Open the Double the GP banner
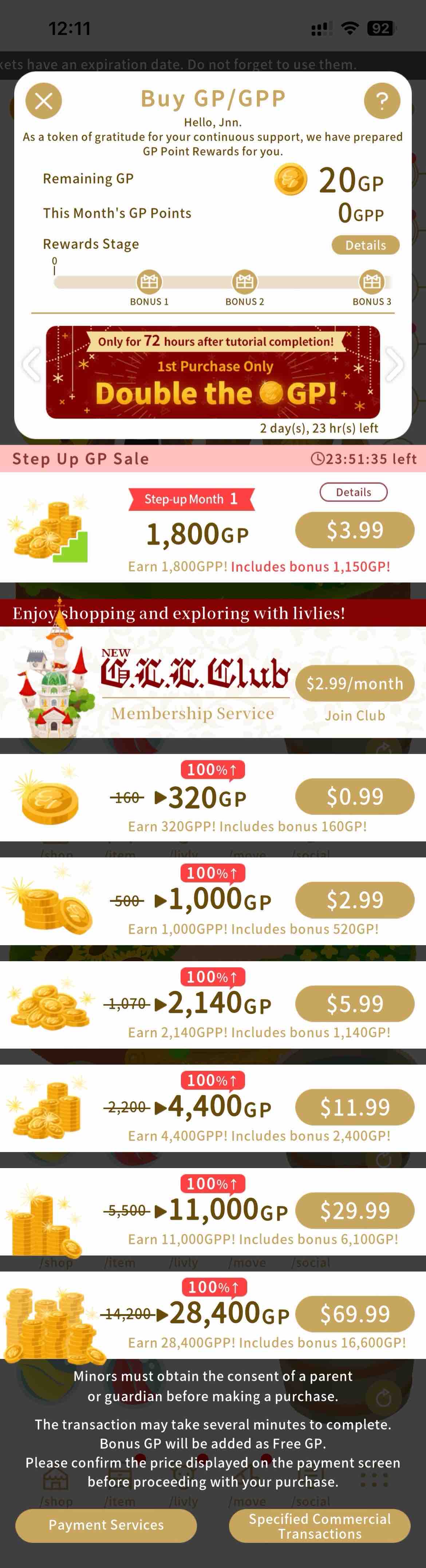 pos(213,372)
